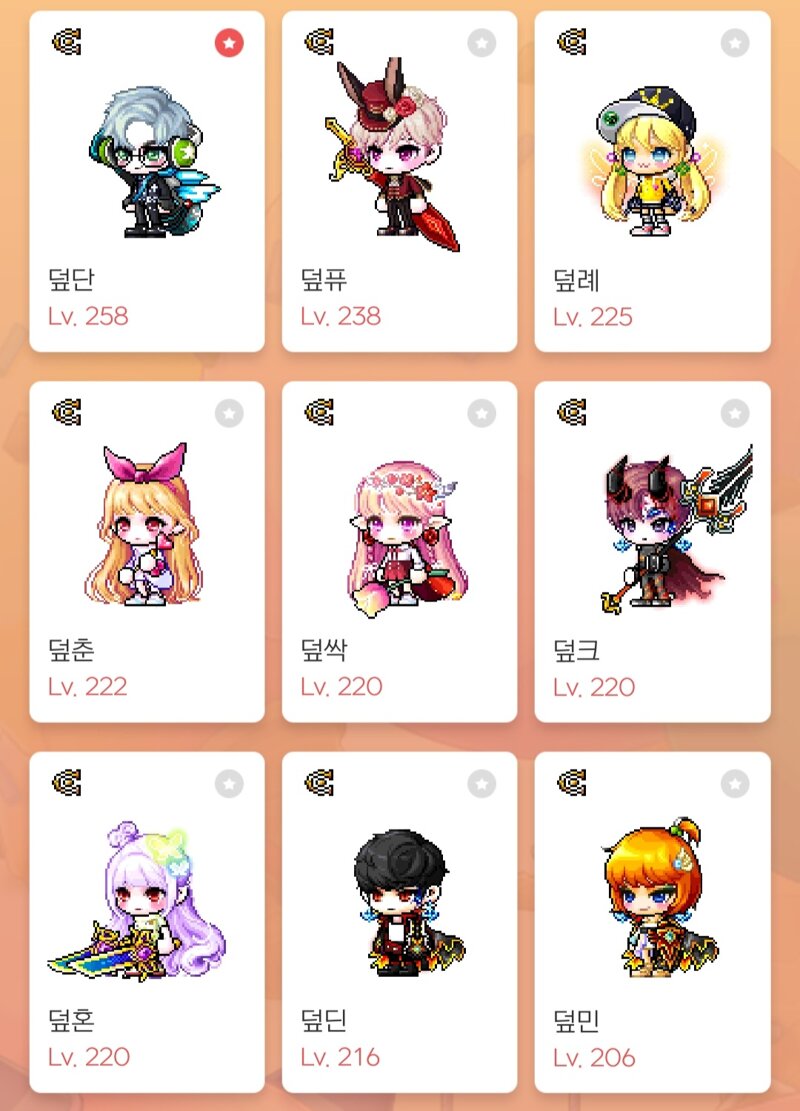Star the 덮딘 character

(482, 784)
